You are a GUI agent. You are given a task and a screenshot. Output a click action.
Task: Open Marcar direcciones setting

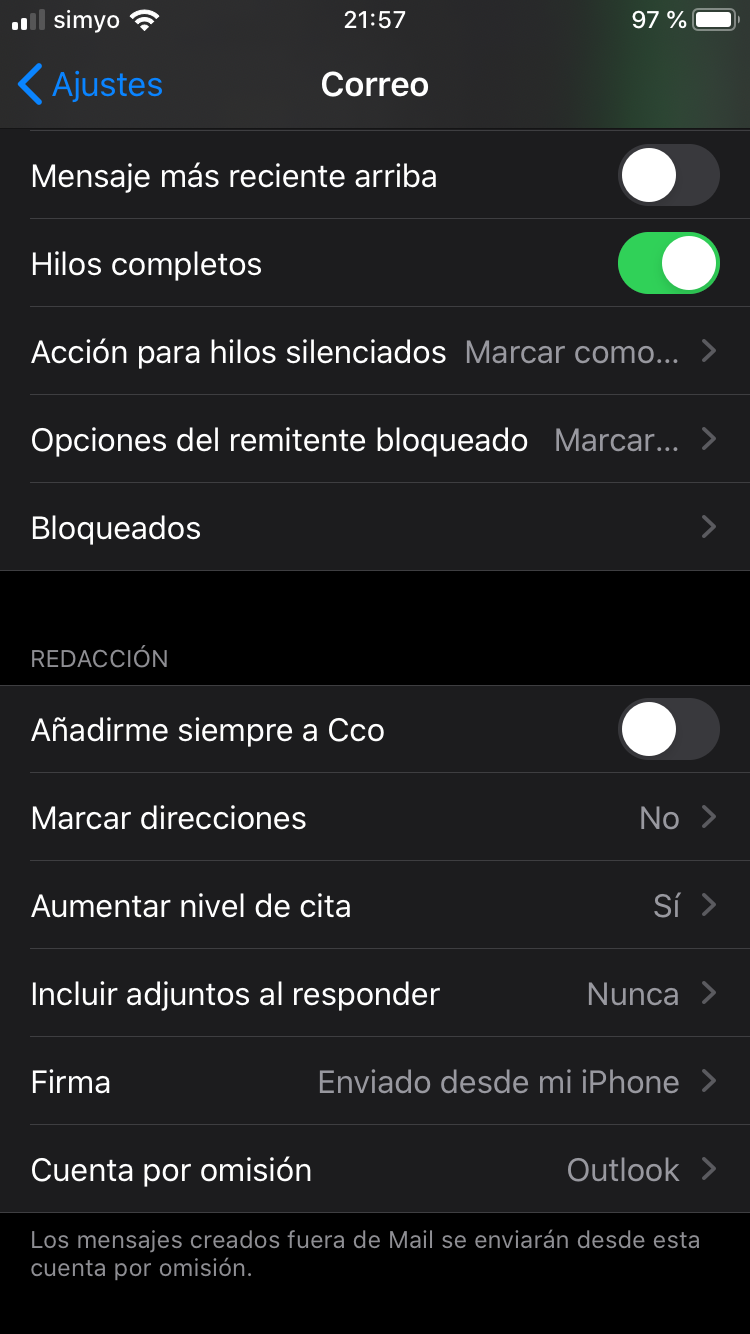[375, 818]
